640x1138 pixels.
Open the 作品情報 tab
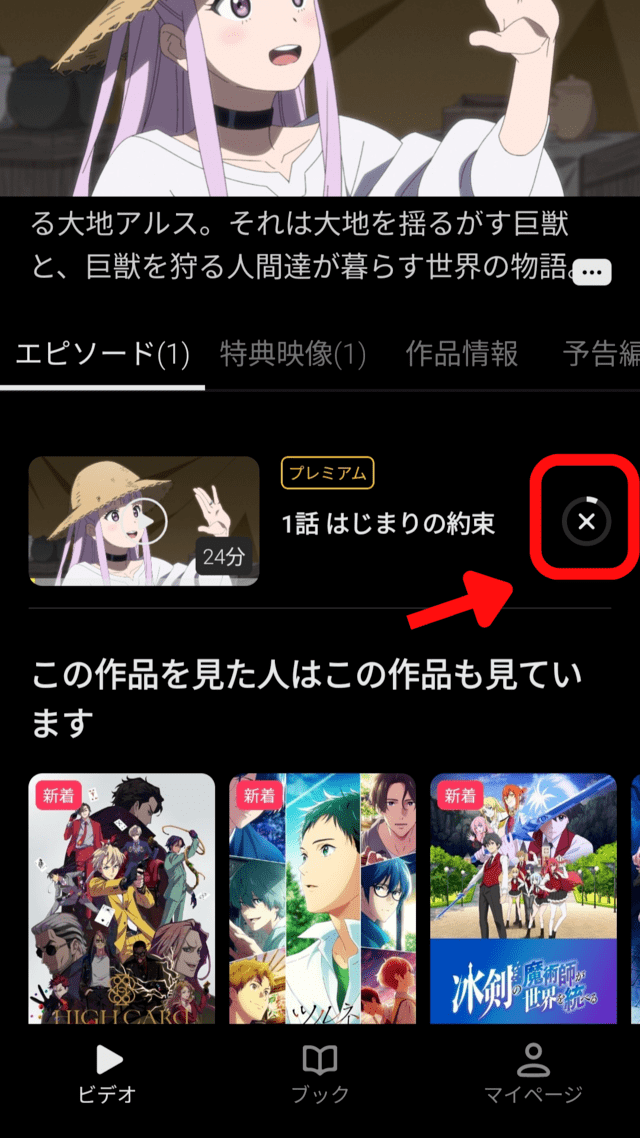click(x=462, y=353)
